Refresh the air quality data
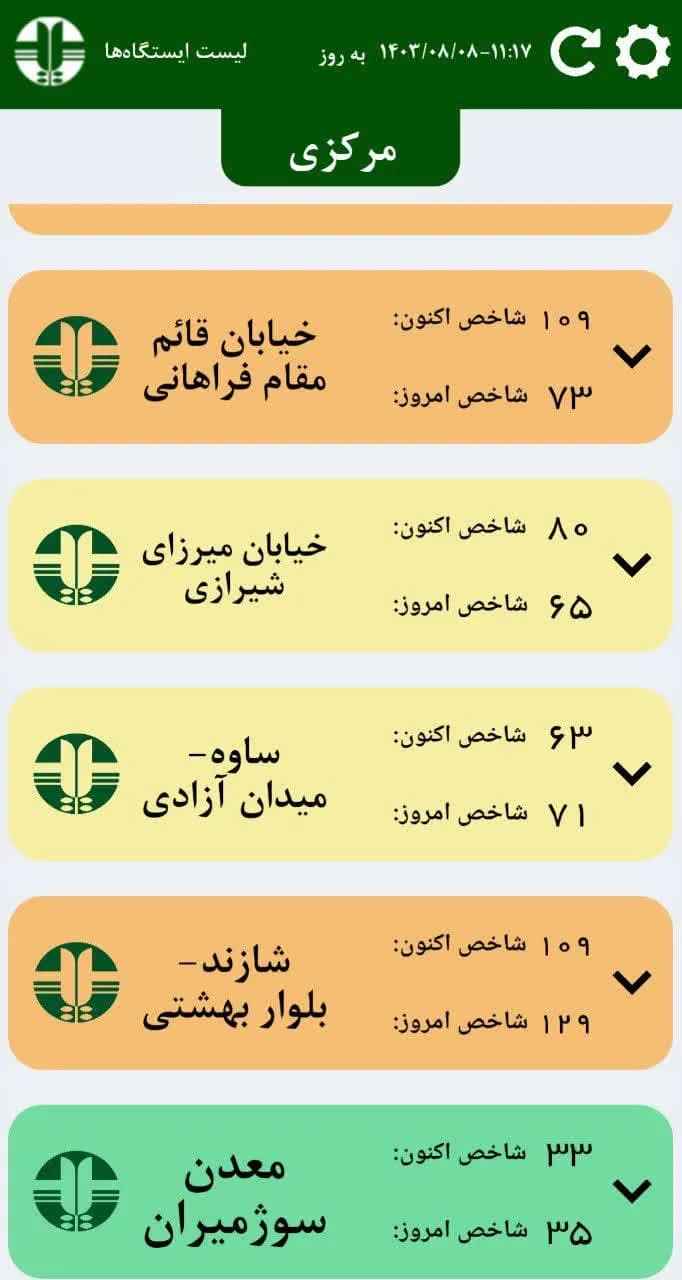Image resolution: width=682 pixels, height=1280 pixels. point(577,52)
